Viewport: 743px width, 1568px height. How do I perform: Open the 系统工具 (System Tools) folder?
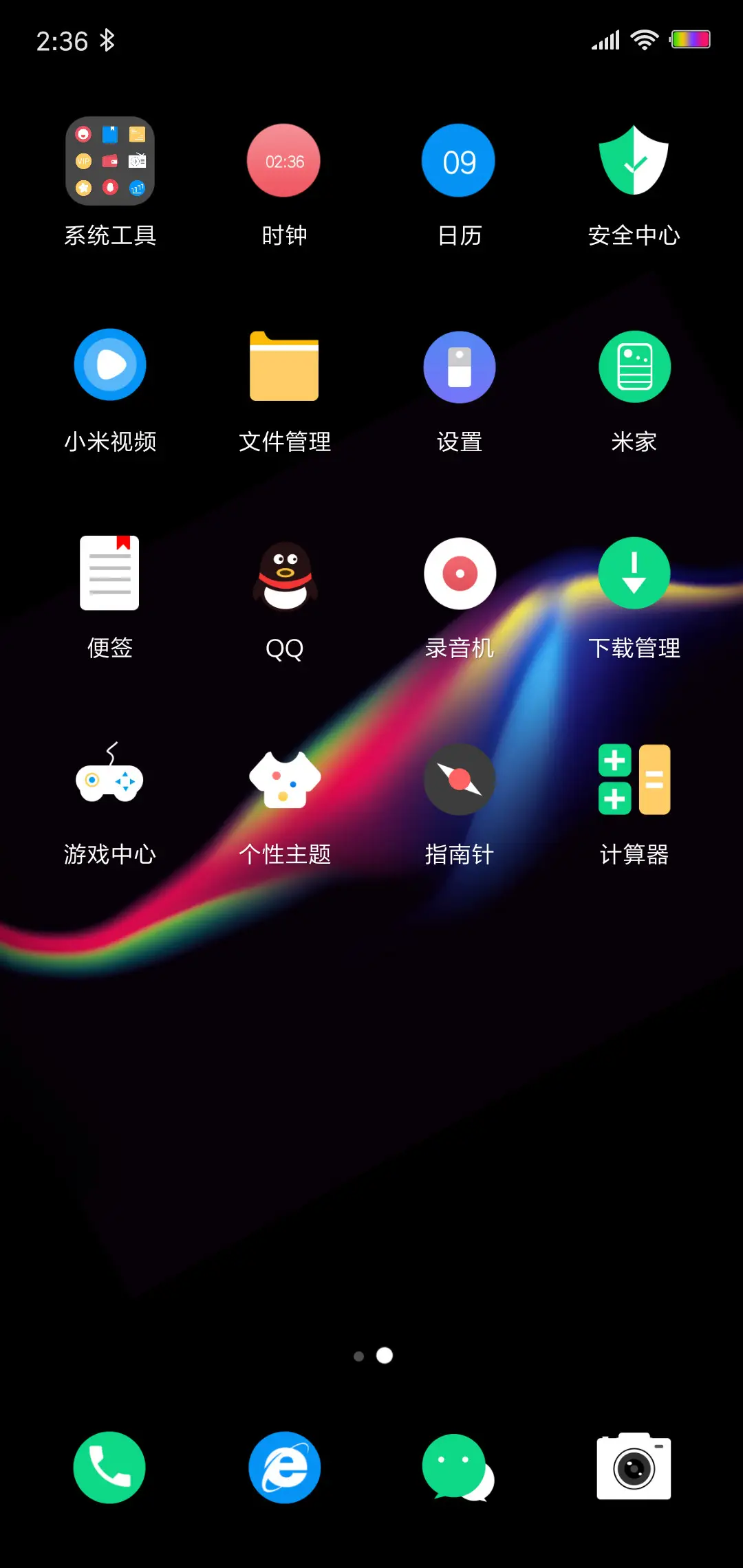click(110, 160)
